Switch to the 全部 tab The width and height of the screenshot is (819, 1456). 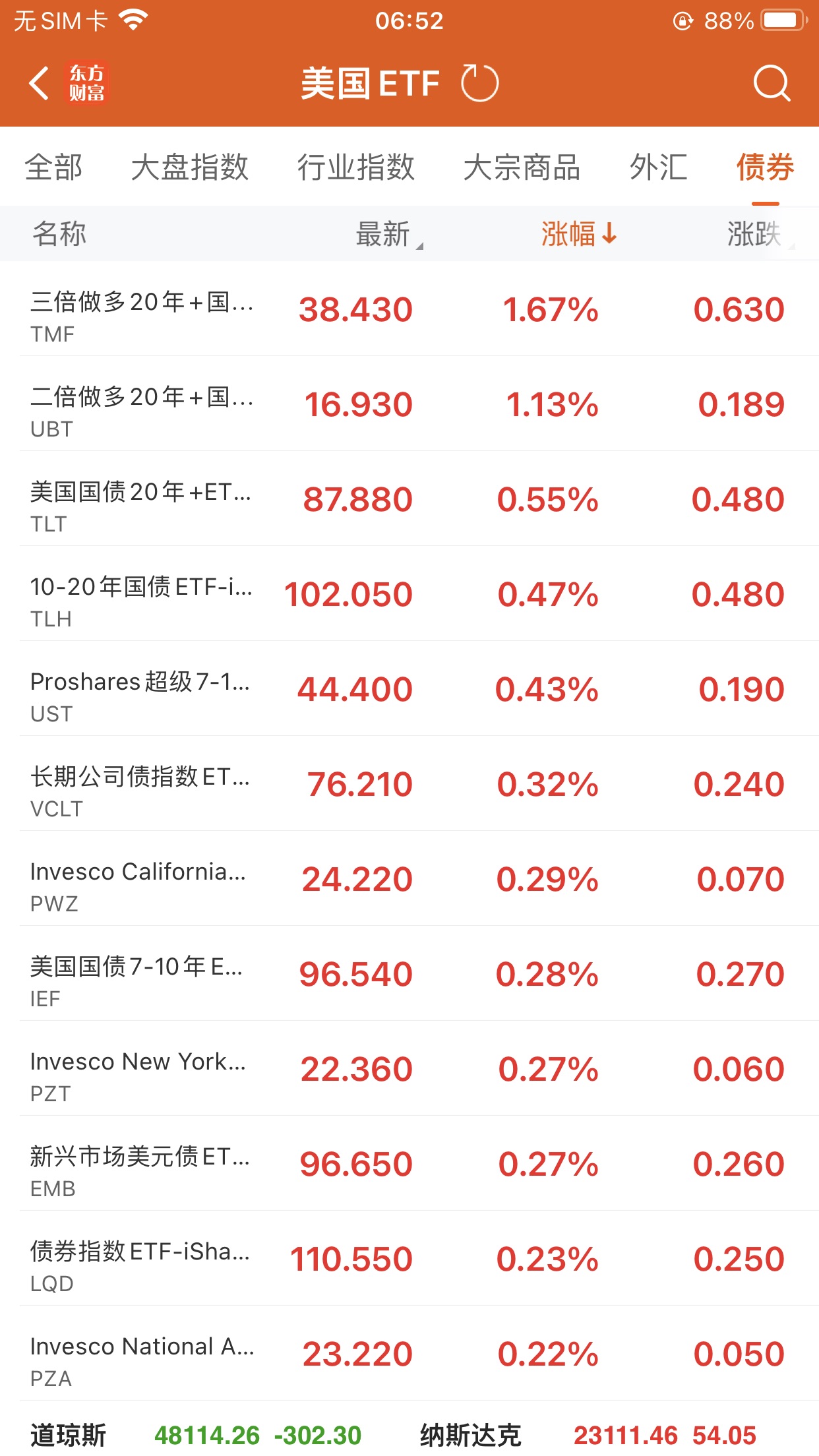tap(53, 167)
